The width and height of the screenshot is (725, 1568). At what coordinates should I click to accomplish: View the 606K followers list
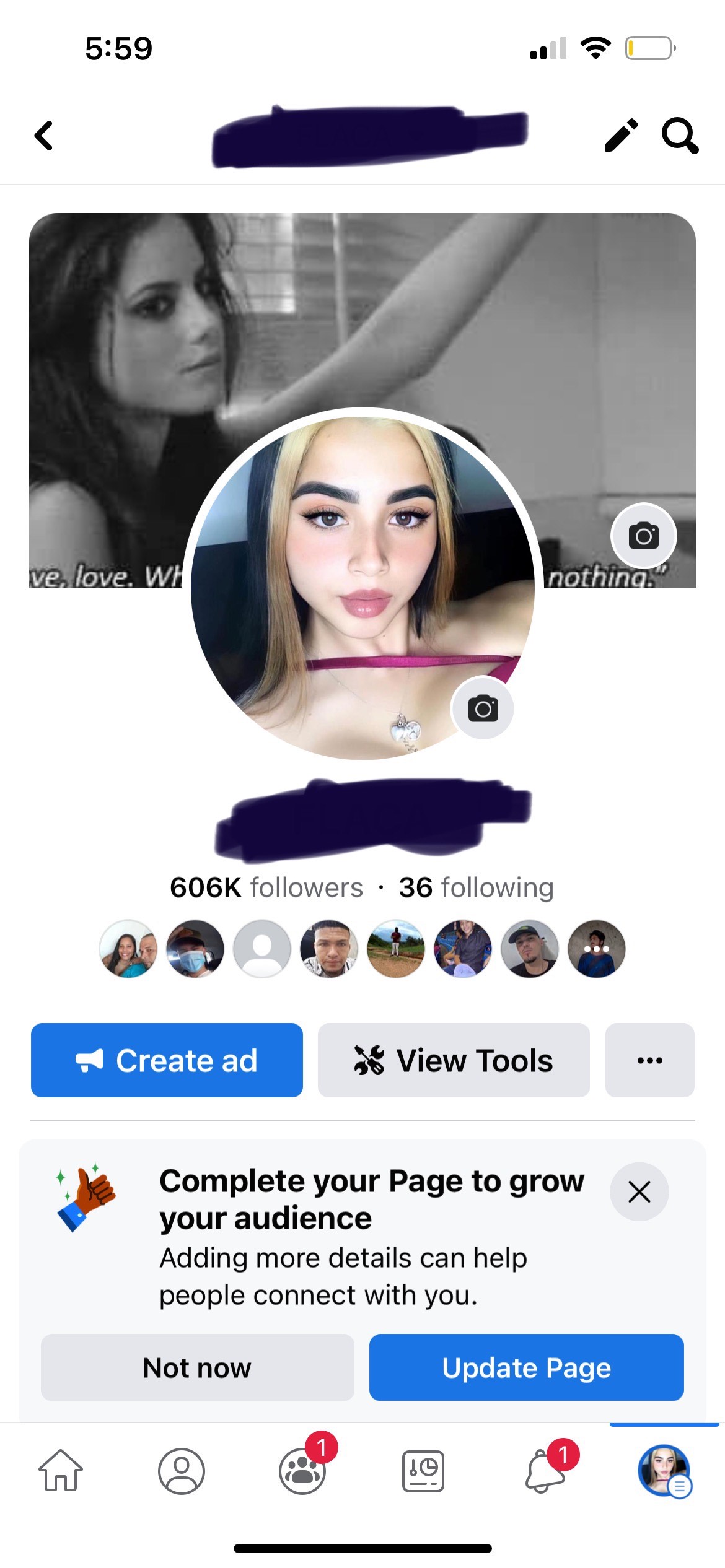click(x=266, y=887)
